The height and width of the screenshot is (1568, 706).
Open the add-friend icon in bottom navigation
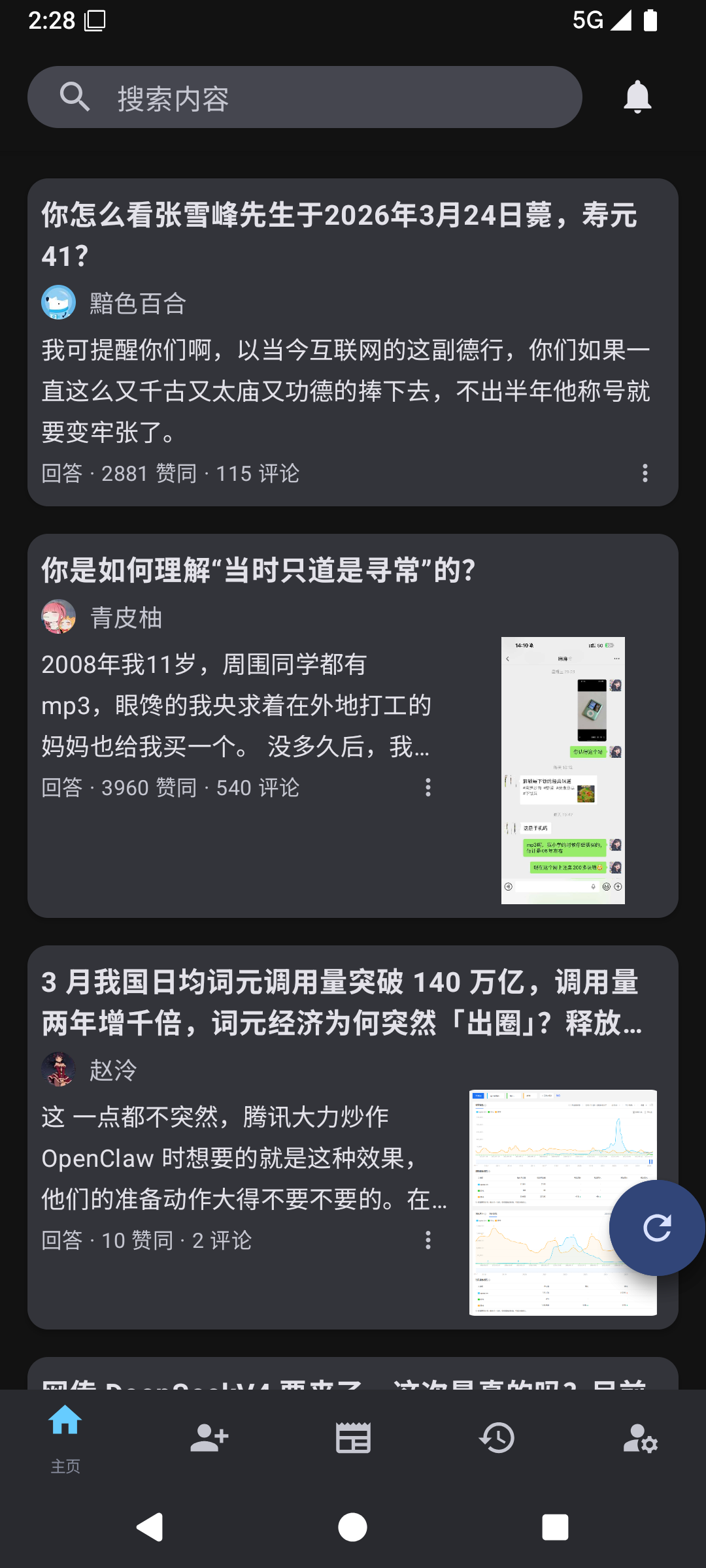tap(209, 1437)
